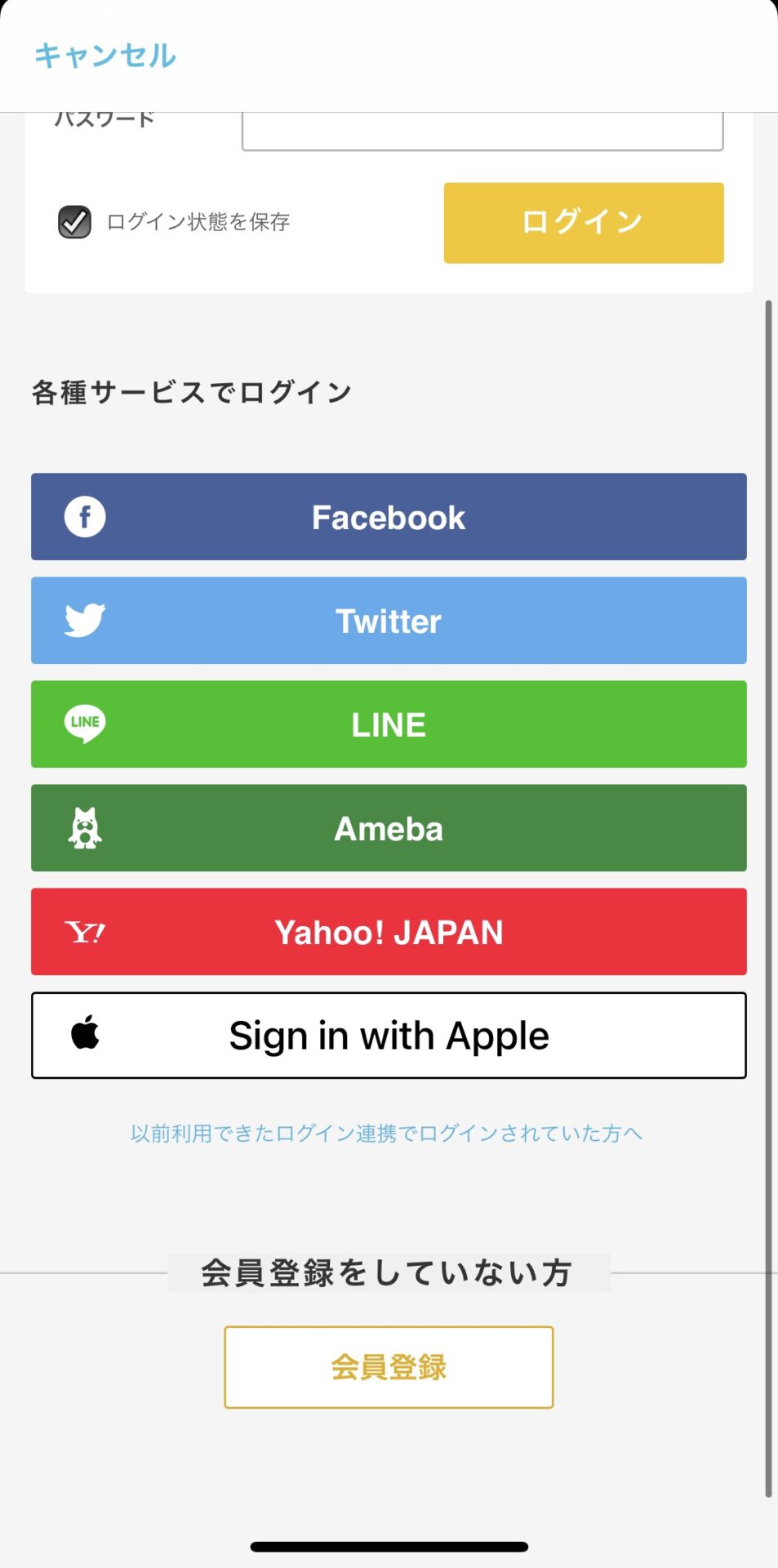Screen dimensions: 778x1568
Task: Log in with Facebook
Action: [389, 517]
